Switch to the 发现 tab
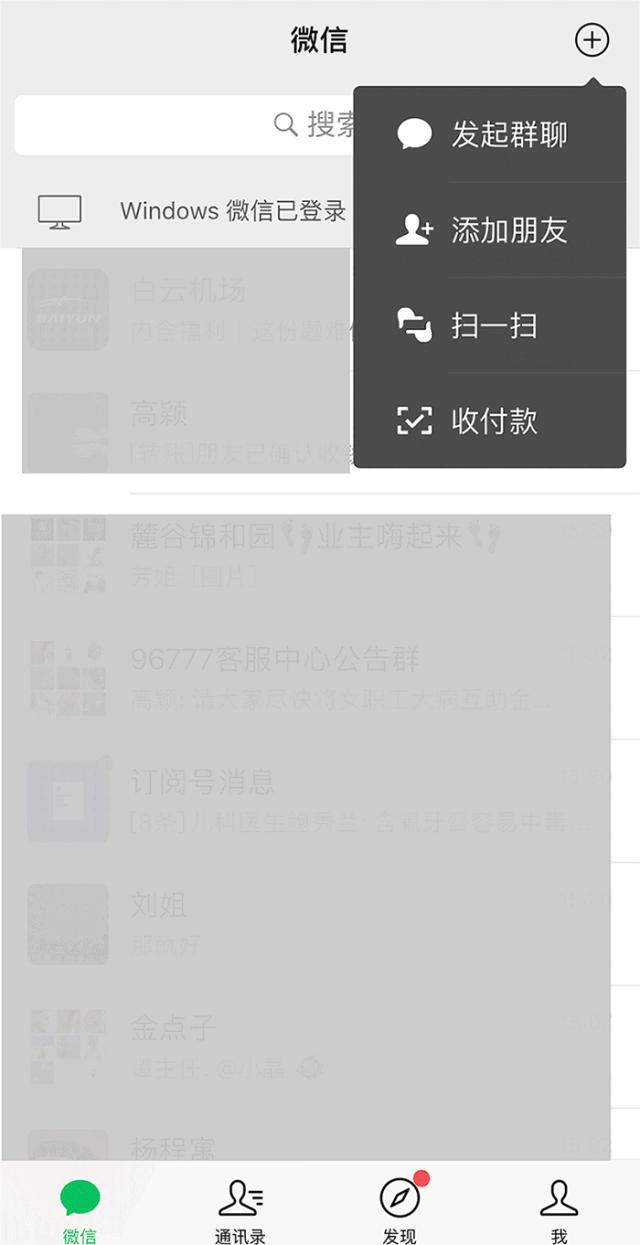 click(x=400, y=1212)
